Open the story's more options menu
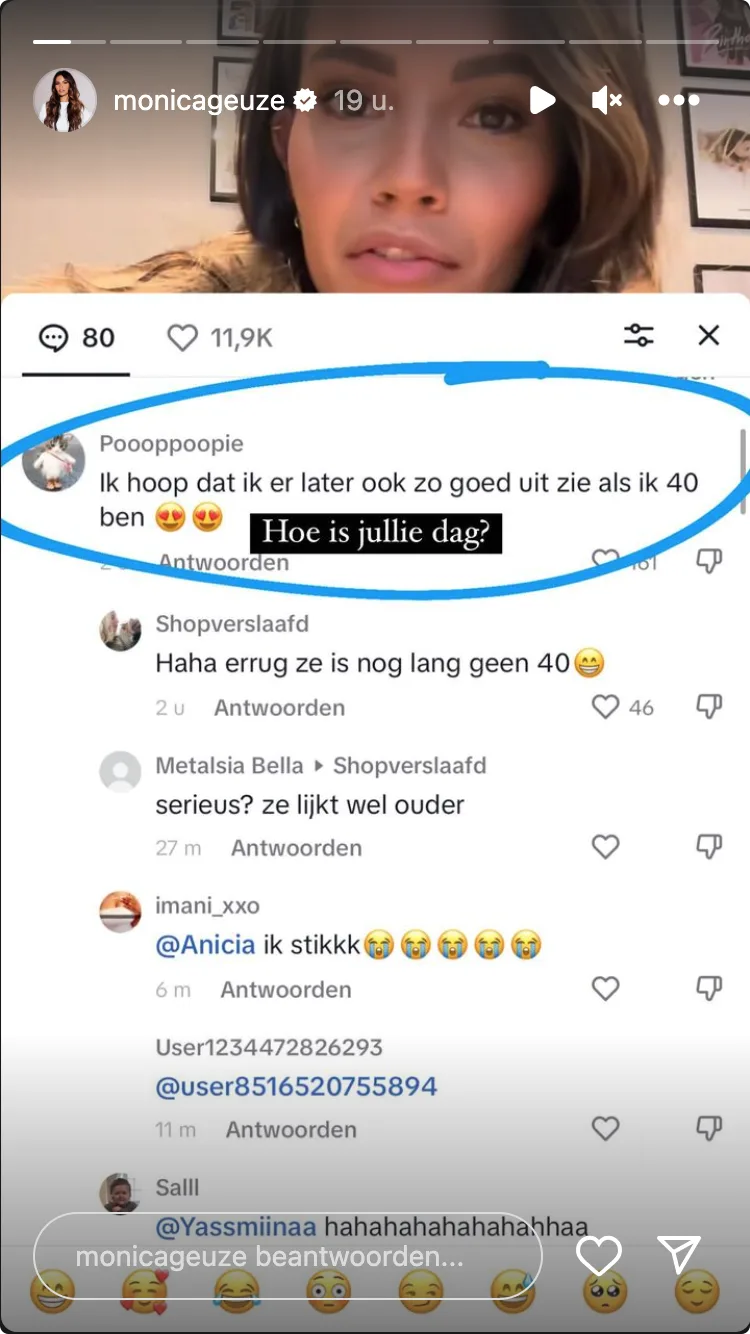This screenshot has height=1334, width=750. (679, 100)
